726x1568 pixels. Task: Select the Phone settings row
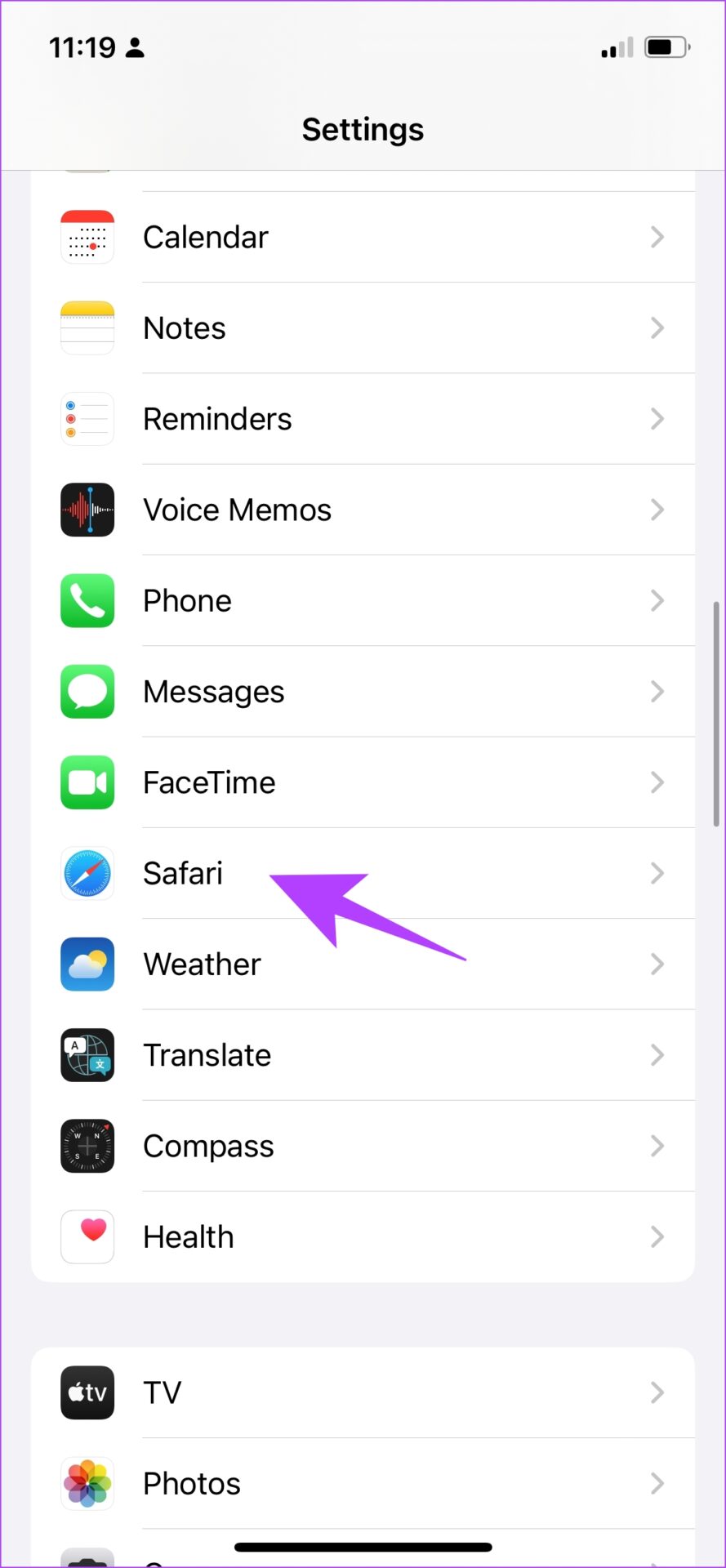tap(363, 600)
